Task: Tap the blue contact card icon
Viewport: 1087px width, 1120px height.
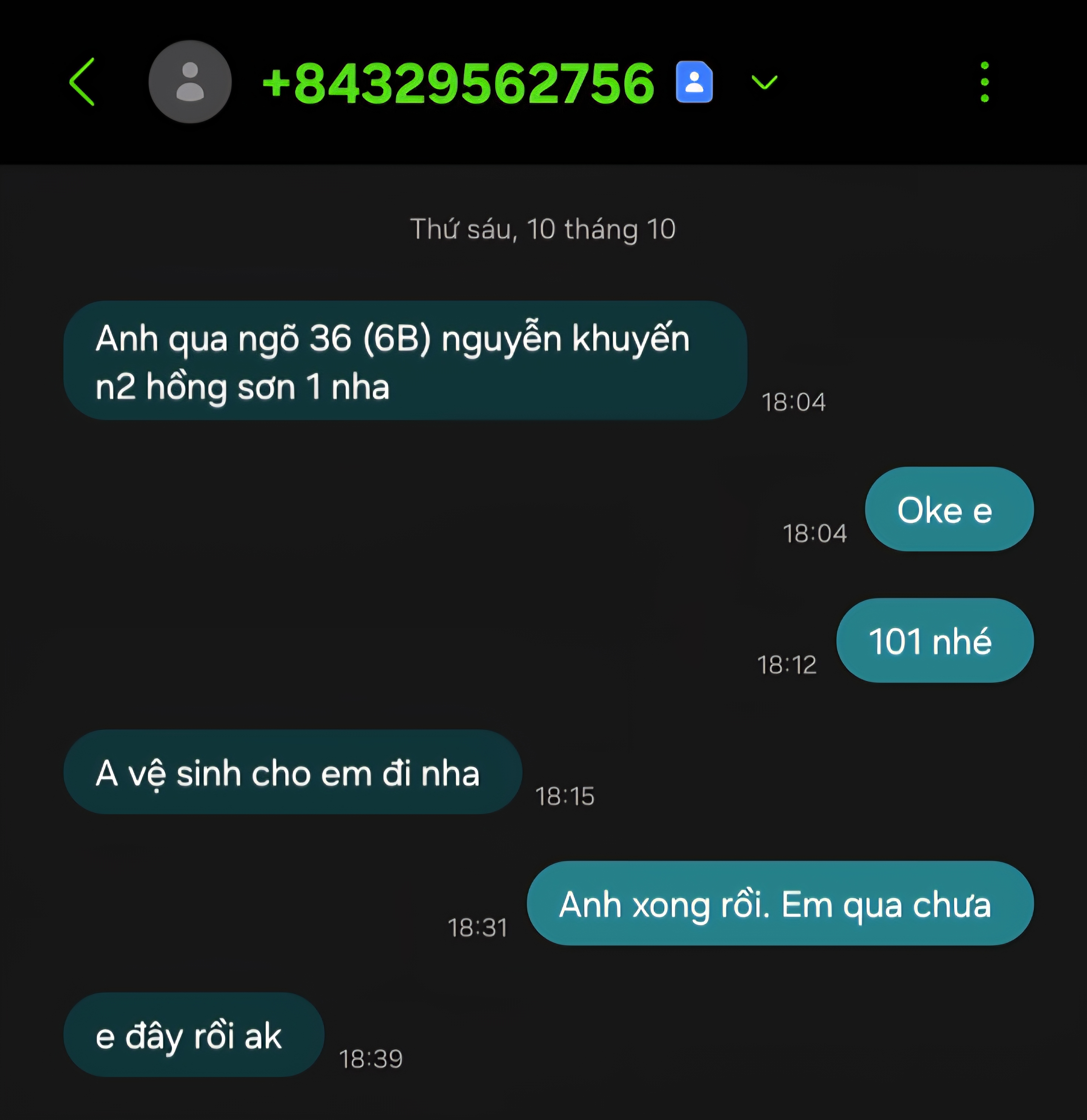Action: tap(694, 82)
